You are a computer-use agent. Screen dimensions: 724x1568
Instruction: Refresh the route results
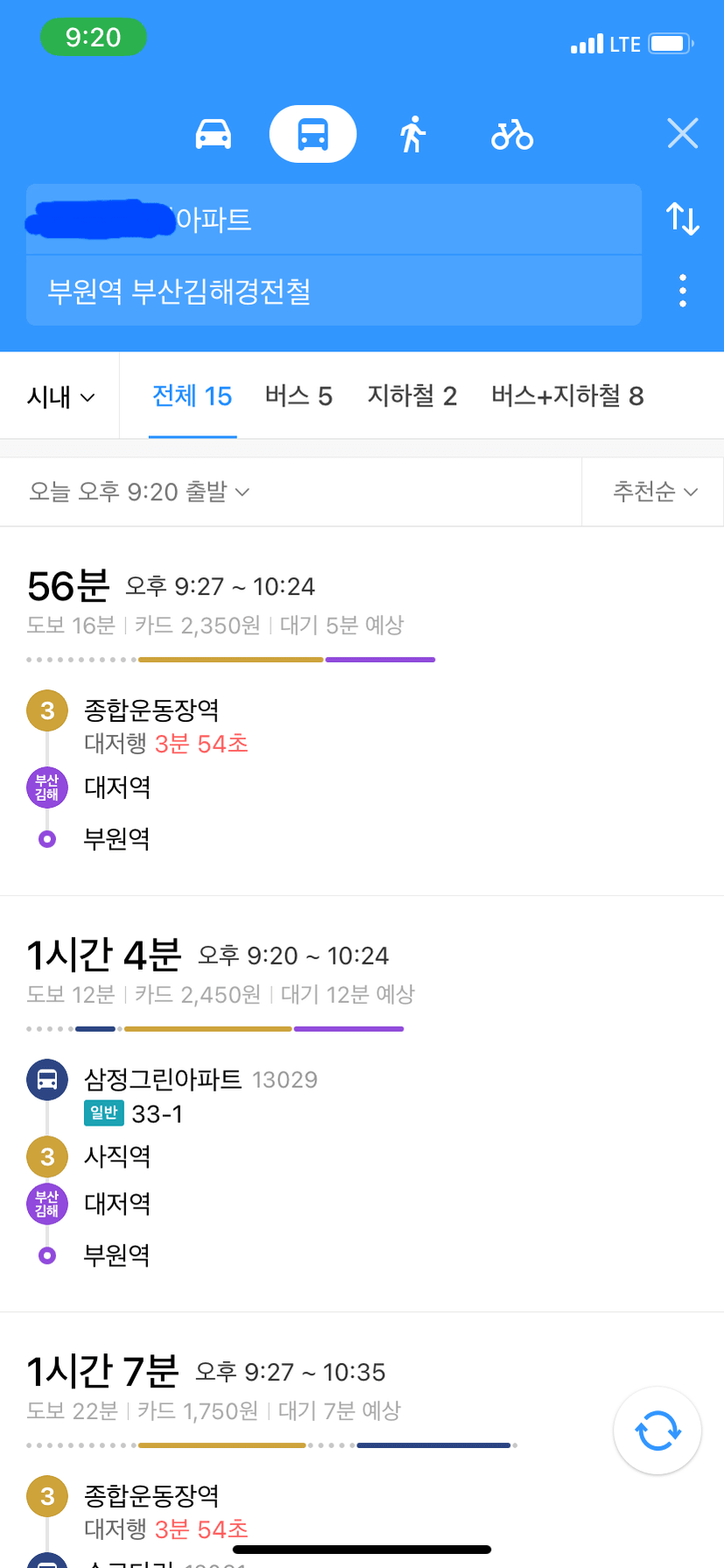pos(657,1431)
